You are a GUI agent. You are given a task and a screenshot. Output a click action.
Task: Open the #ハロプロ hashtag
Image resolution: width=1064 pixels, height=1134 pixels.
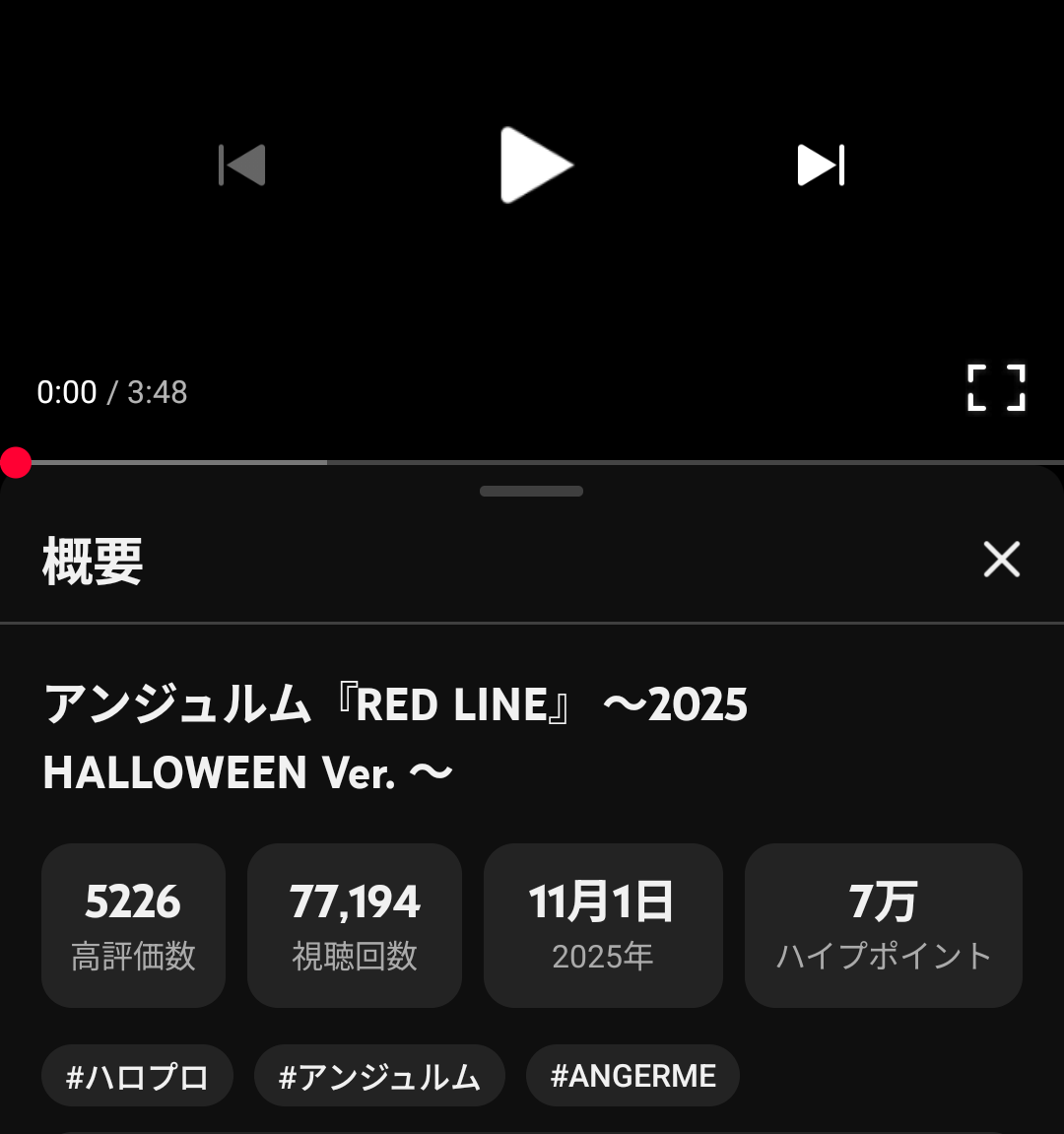point(137,1076)
